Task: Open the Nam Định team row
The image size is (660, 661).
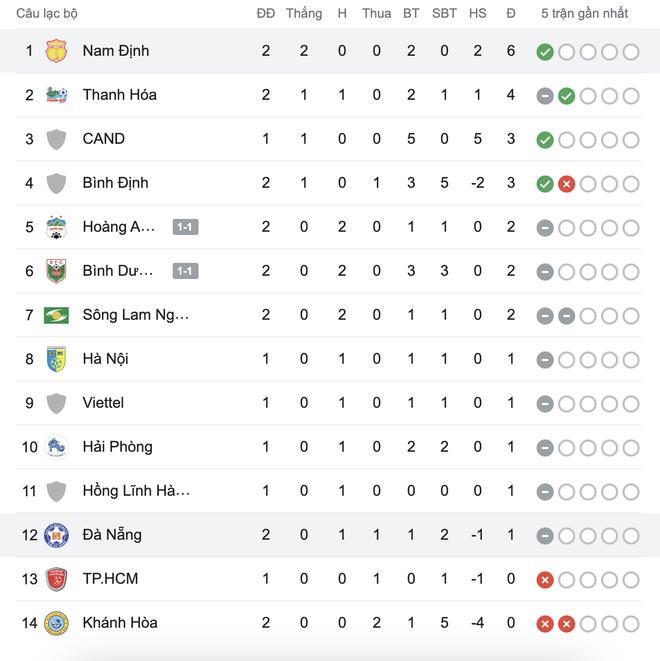Action: click(115, 51)
